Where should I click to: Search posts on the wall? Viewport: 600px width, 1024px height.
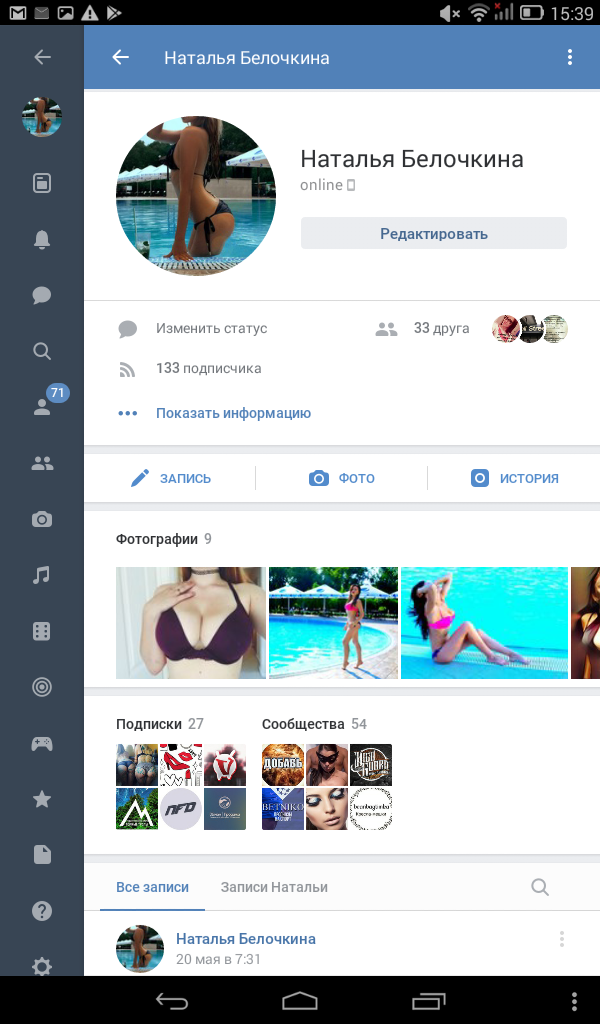(540, 887)
